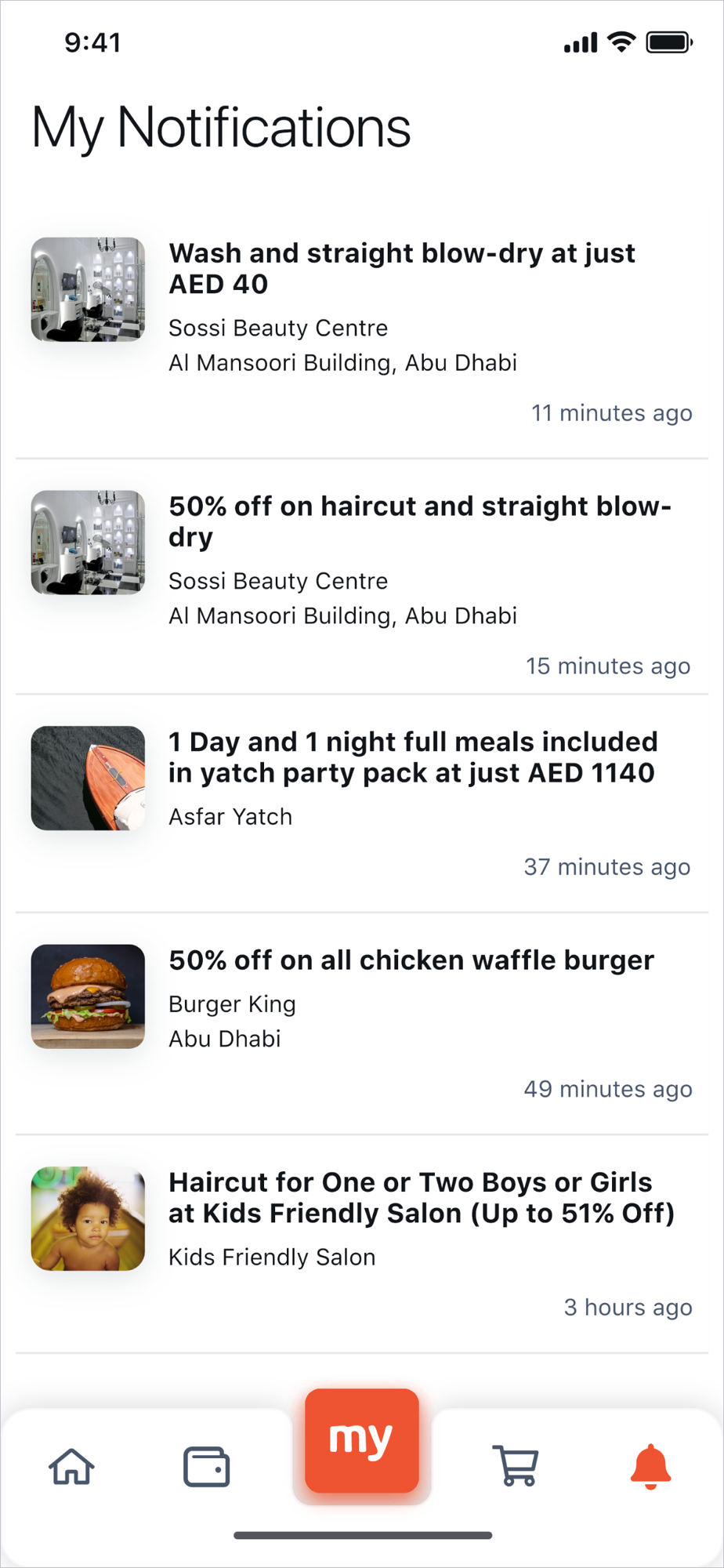Open the Asfar Yatch party pack deal
The width and height of the screenshot is (724, 1568).
411,757
